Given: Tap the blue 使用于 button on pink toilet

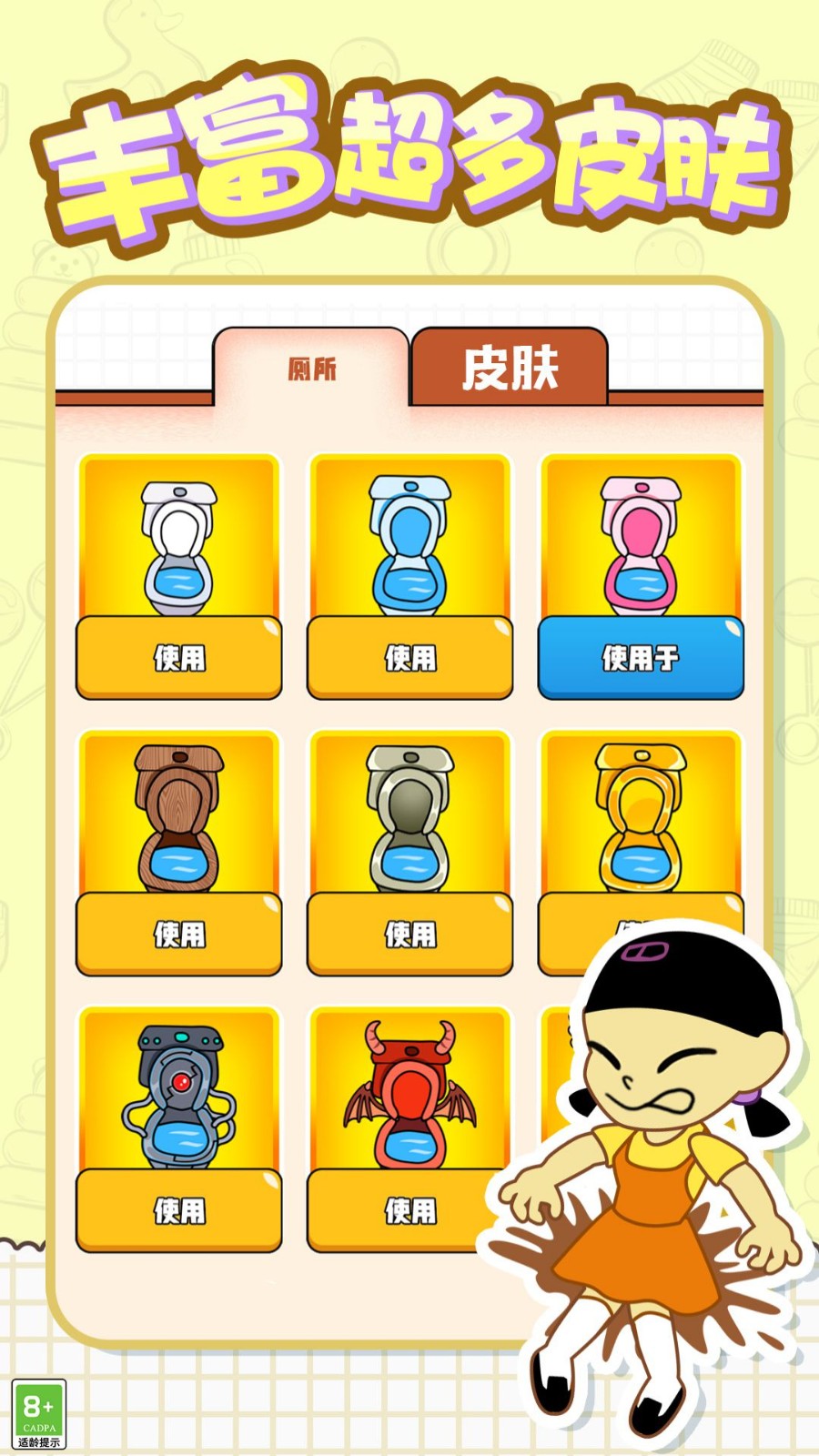Looking at the screenshot, I should (x=642, y=658).
